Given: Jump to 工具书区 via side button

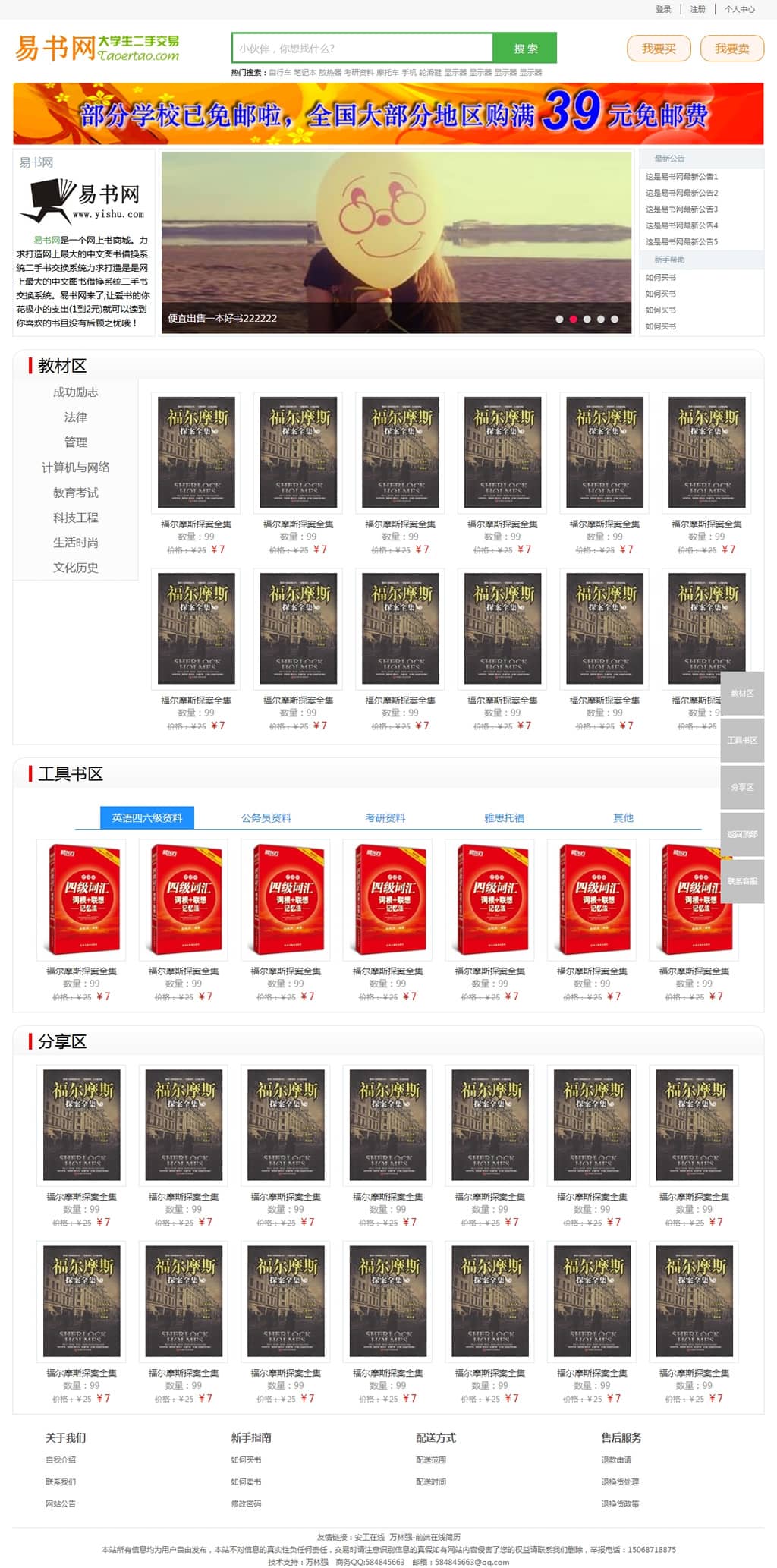Looking at the screenshot, I should pos(741,740).
